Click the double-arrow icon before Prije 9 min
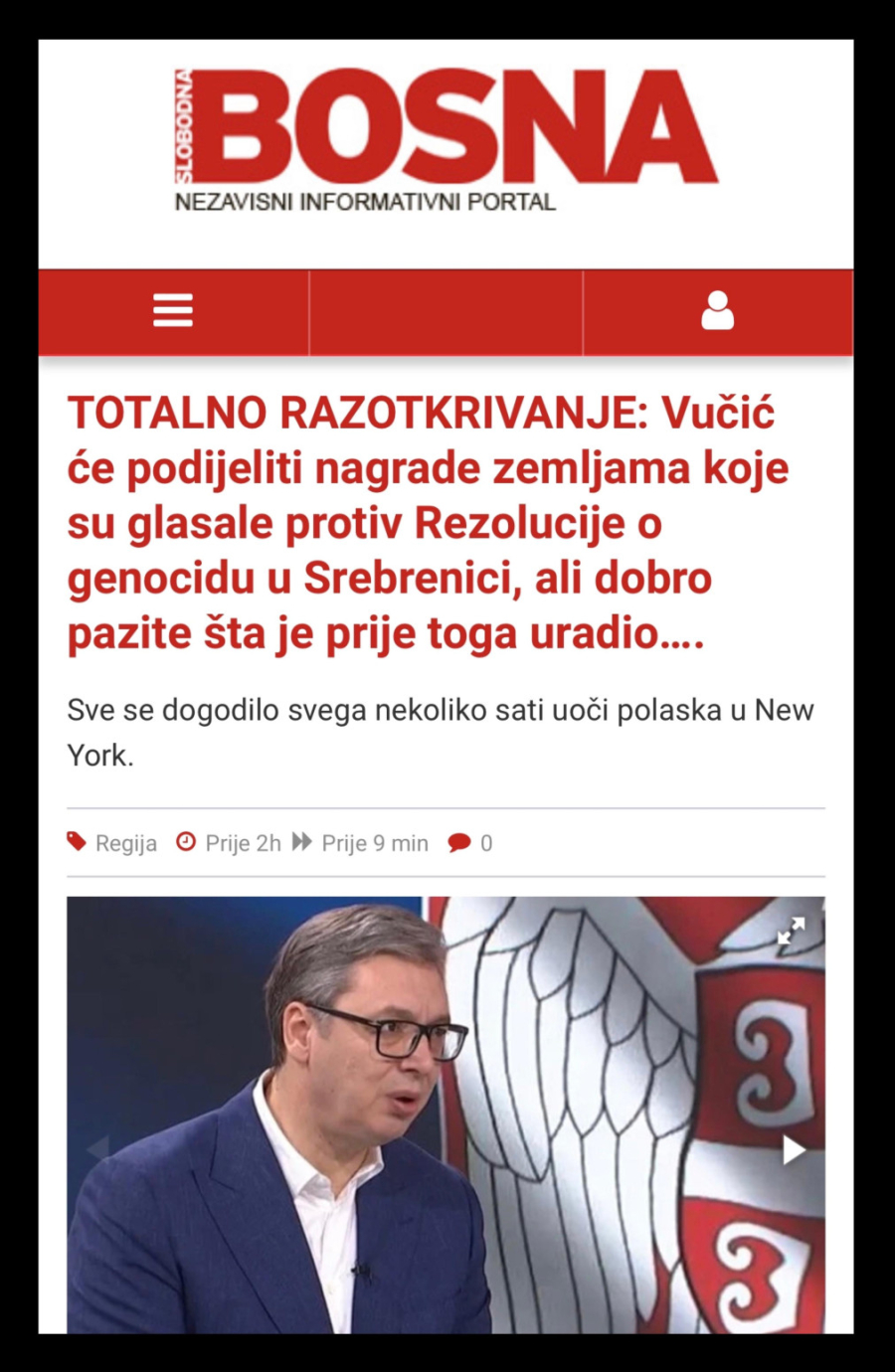 301,841
